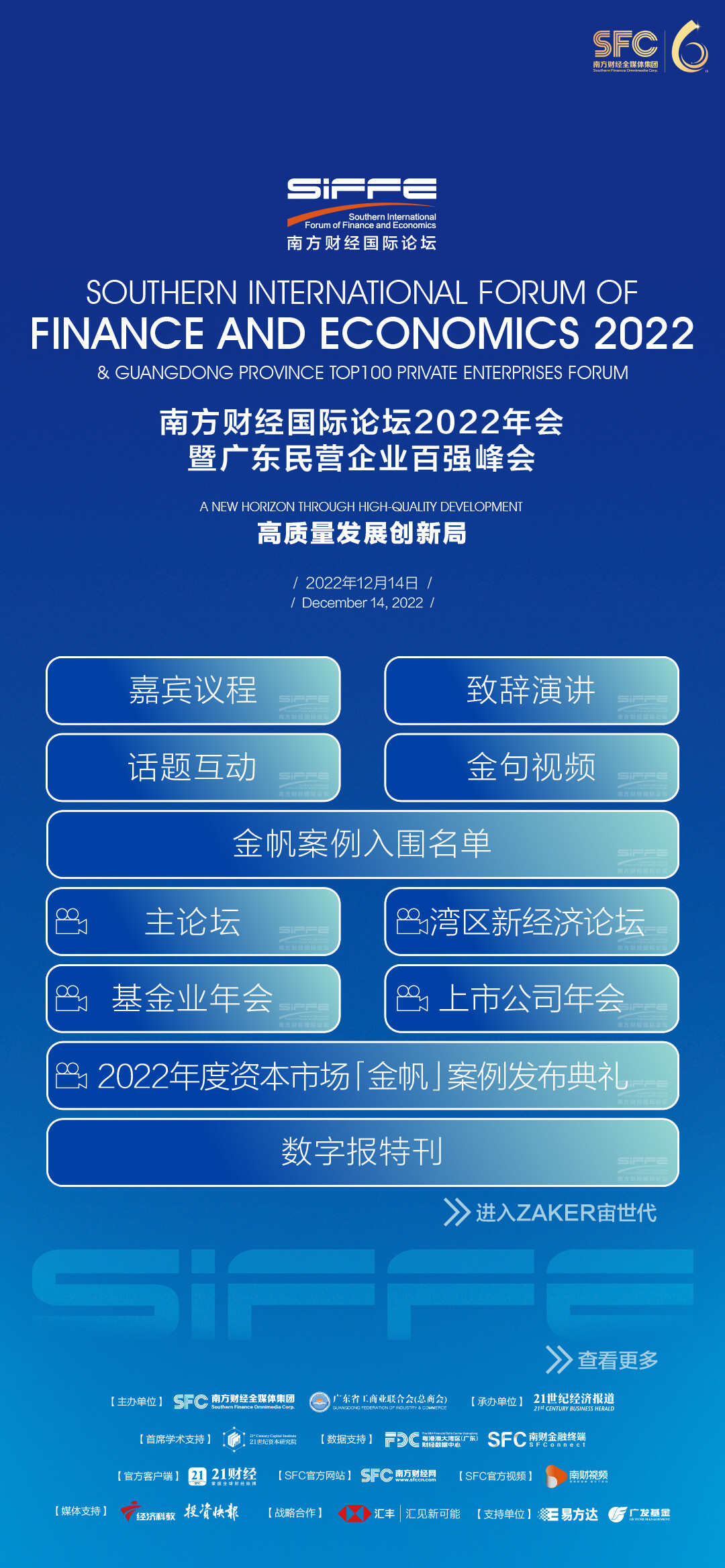Open the 基金业年会 fund industry meeting
Screen dimensions: 725x1568
pyautogui.click(x=193, y=998)
